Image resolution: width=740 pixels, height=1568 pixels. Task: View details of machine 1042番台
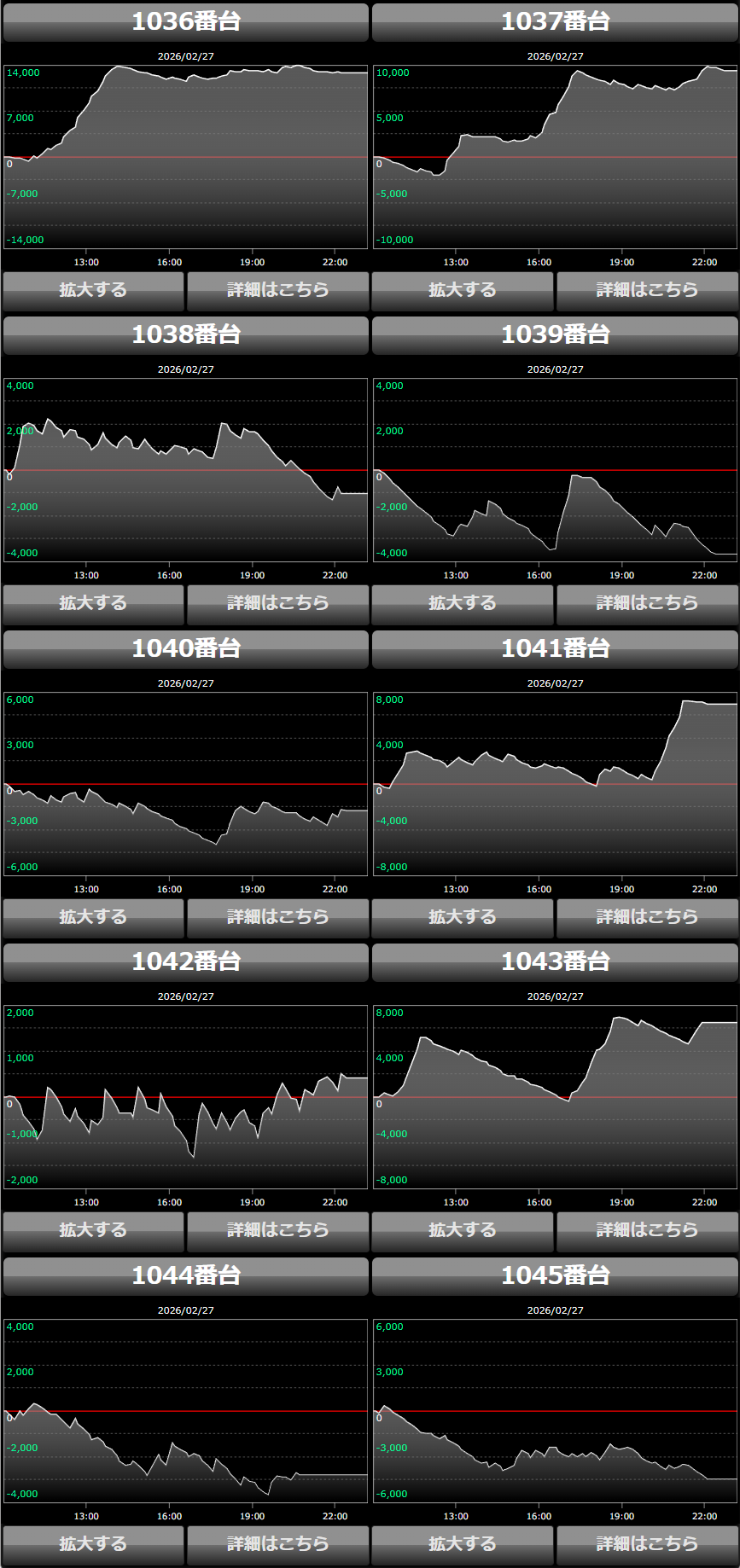coord(277,1230)
